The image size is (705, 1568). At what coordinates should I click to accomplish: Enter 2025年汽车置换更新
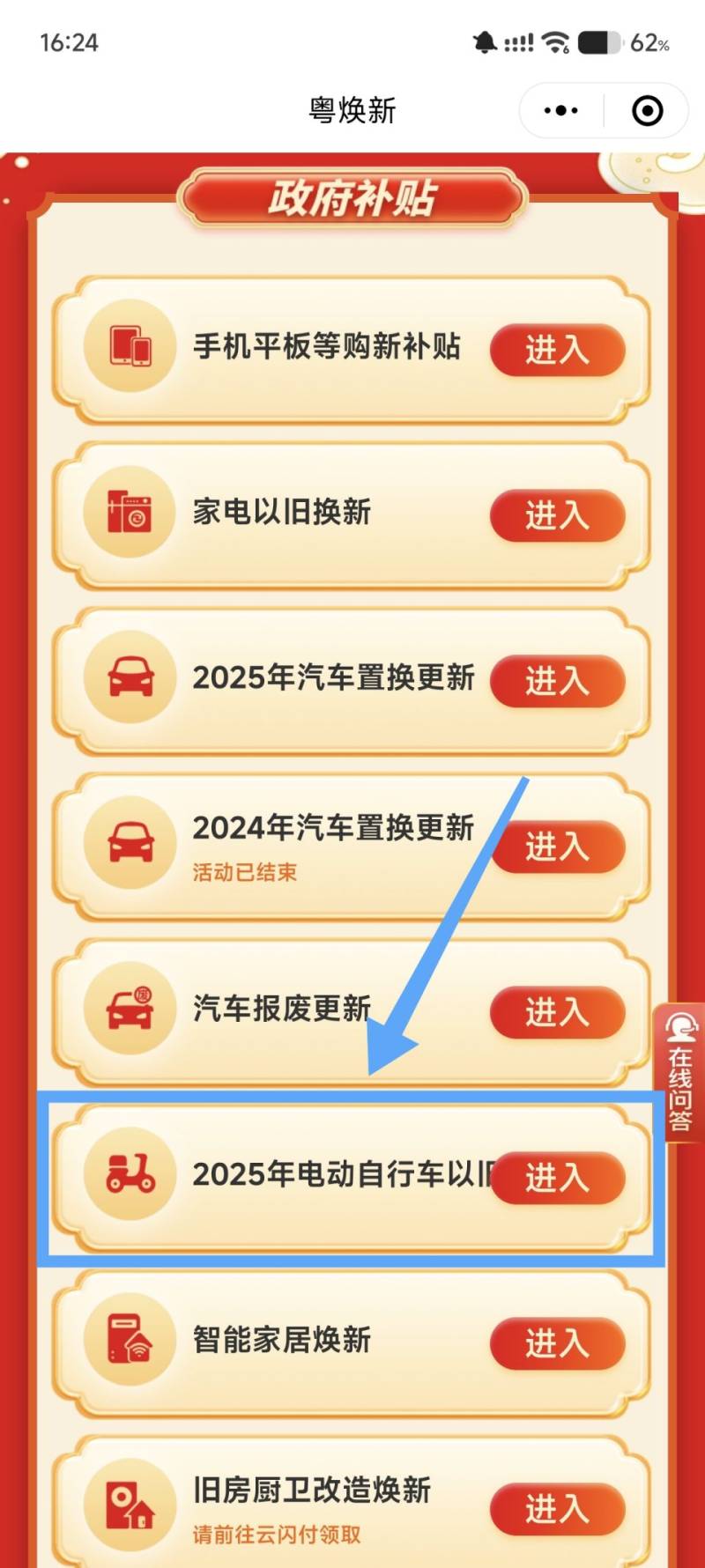coord(557,681)
